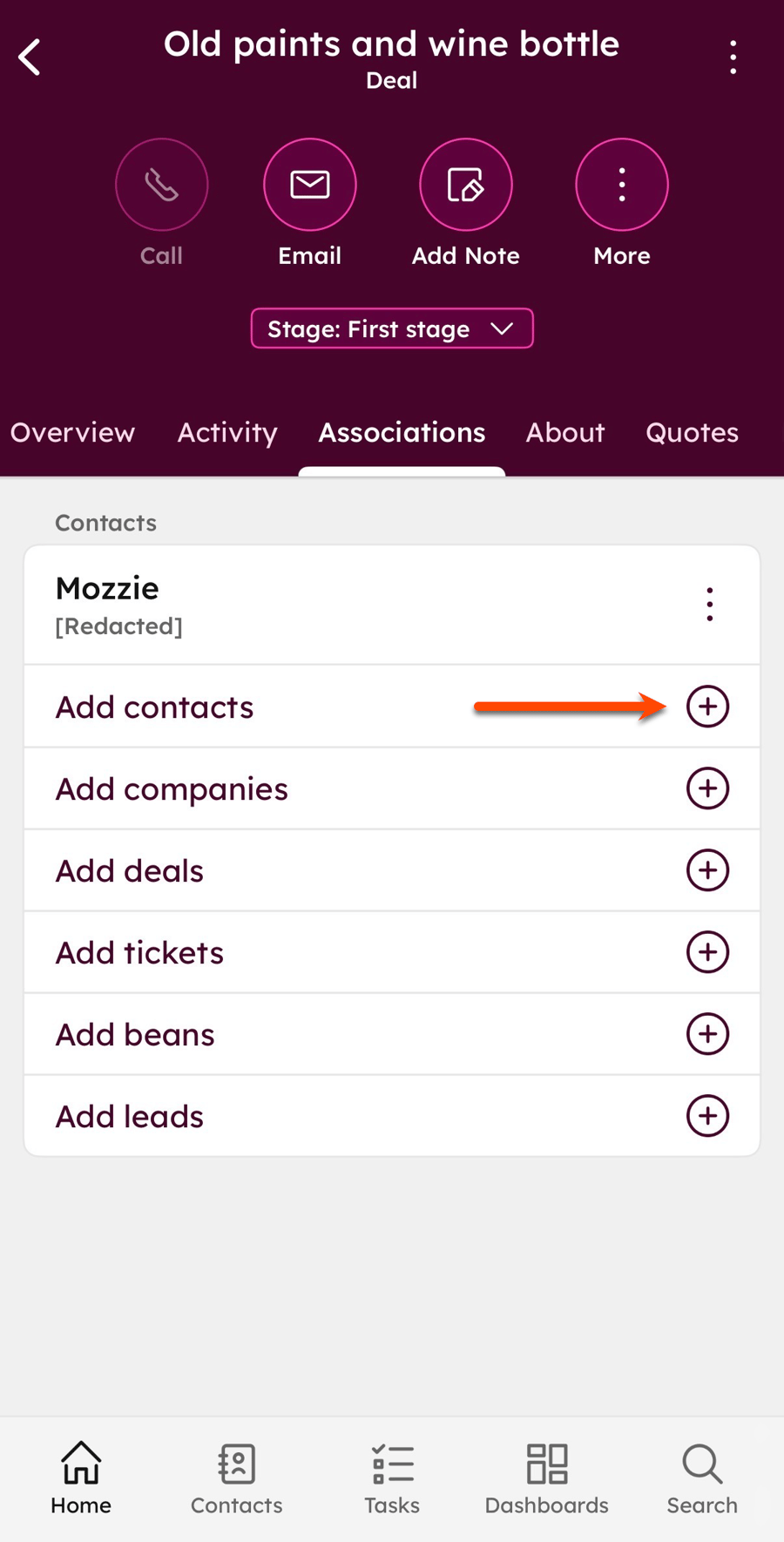Tap the Add Note icon
Viewport: 784px width, 1542px height.
(x=465, y=184)
